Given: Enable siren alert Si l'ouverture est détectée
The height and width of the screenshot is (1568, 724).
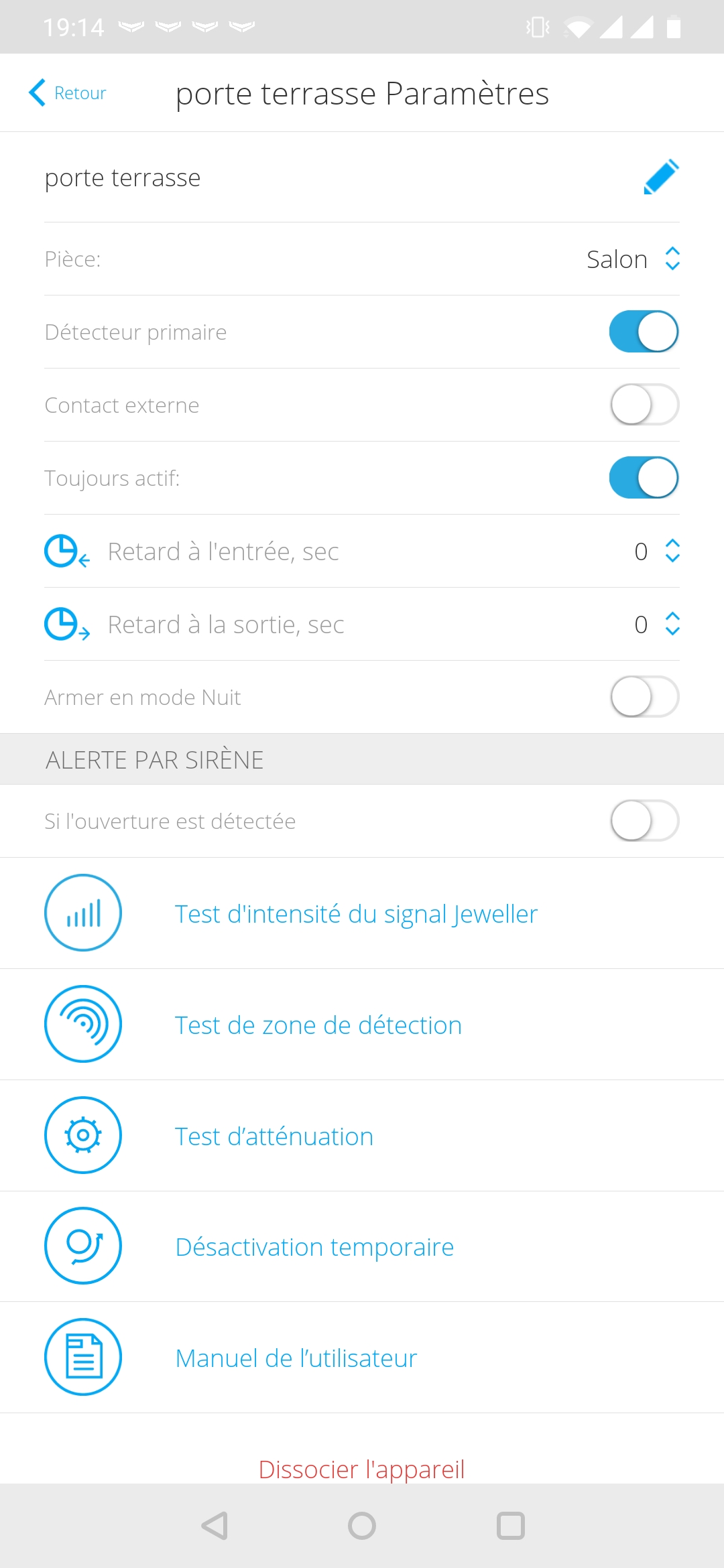Looking at the screenshot, I should coord(644,821).
